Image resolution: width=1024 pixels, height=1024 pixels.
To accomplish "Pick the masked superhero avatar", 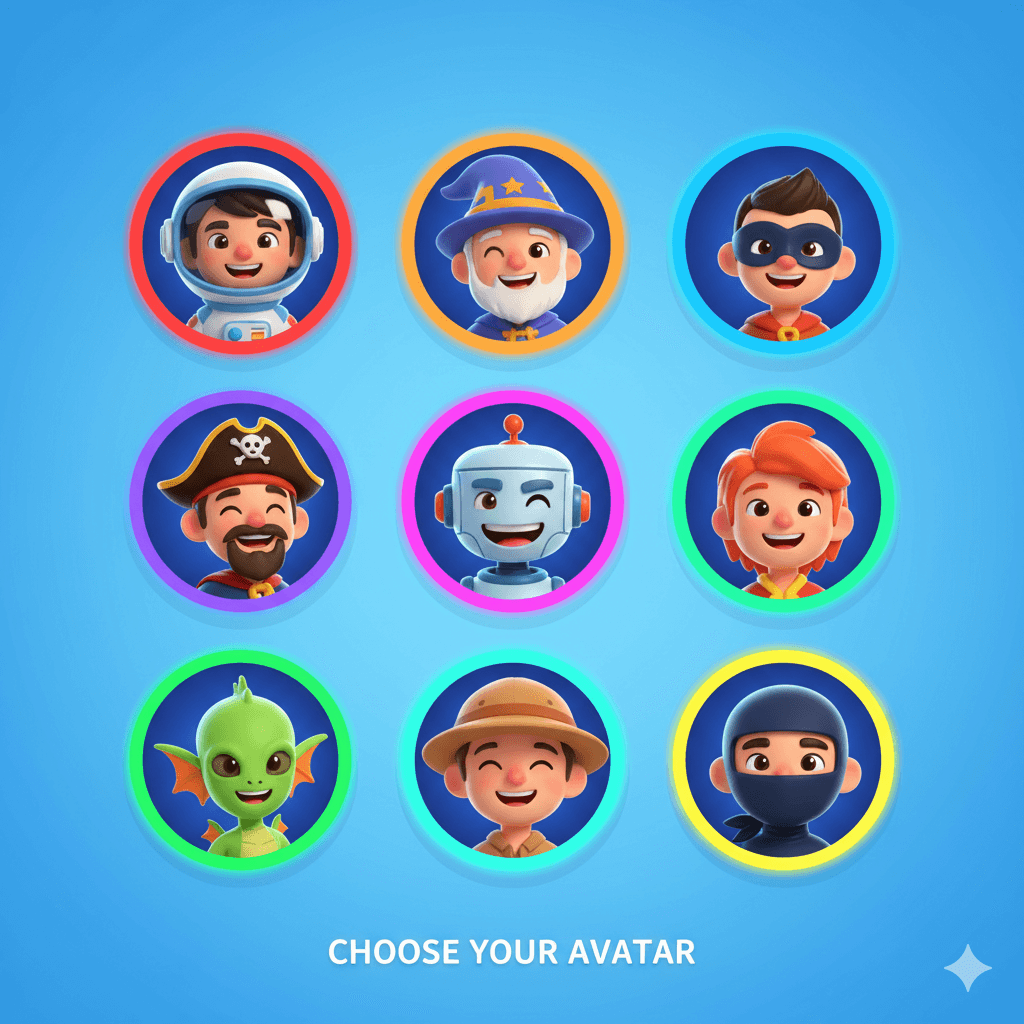I will [783, 243].
